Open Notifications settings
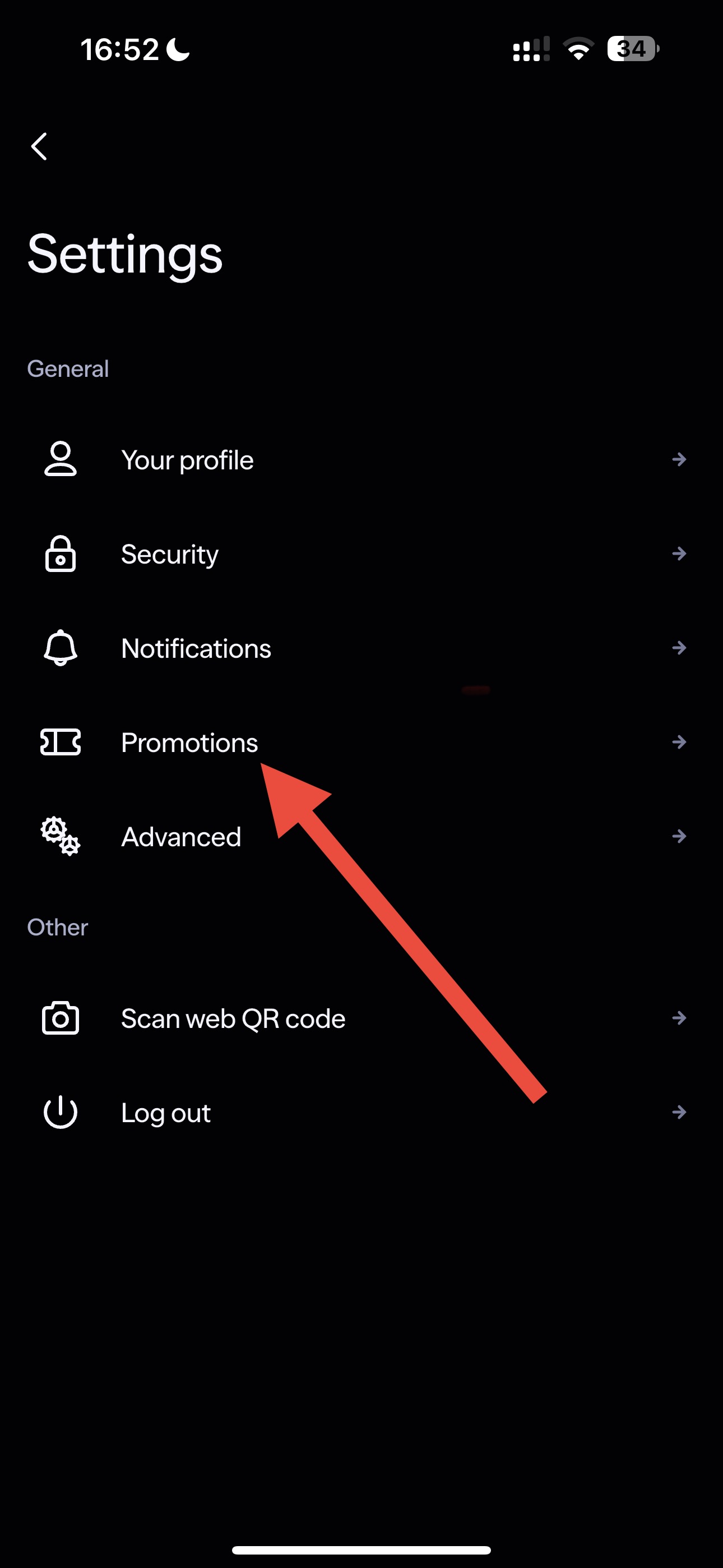The image size is (723, 1568). click(361, 648)
